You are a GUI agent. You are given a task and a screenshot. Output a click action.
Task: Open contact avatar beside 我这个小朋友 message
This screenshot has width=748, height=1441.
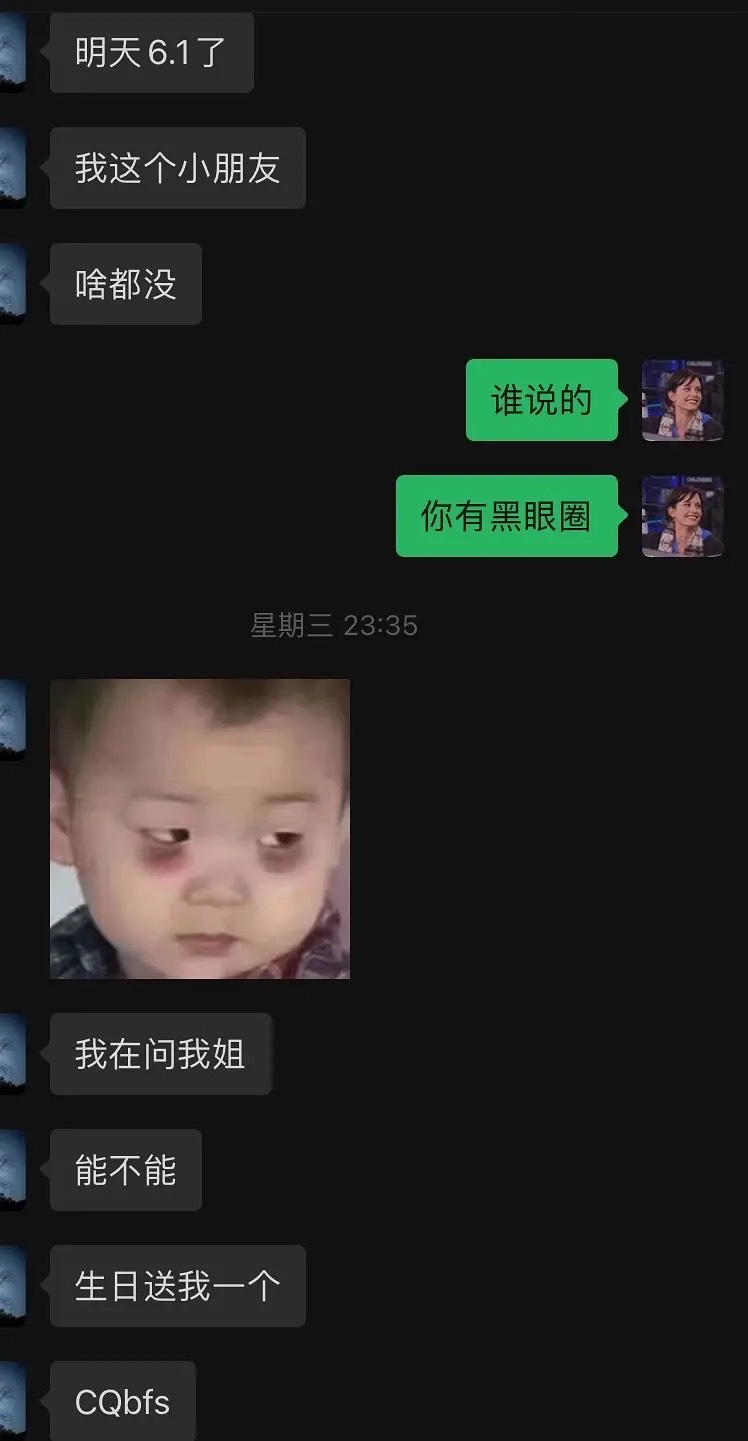pyautogui.click(x=11, y=168)
